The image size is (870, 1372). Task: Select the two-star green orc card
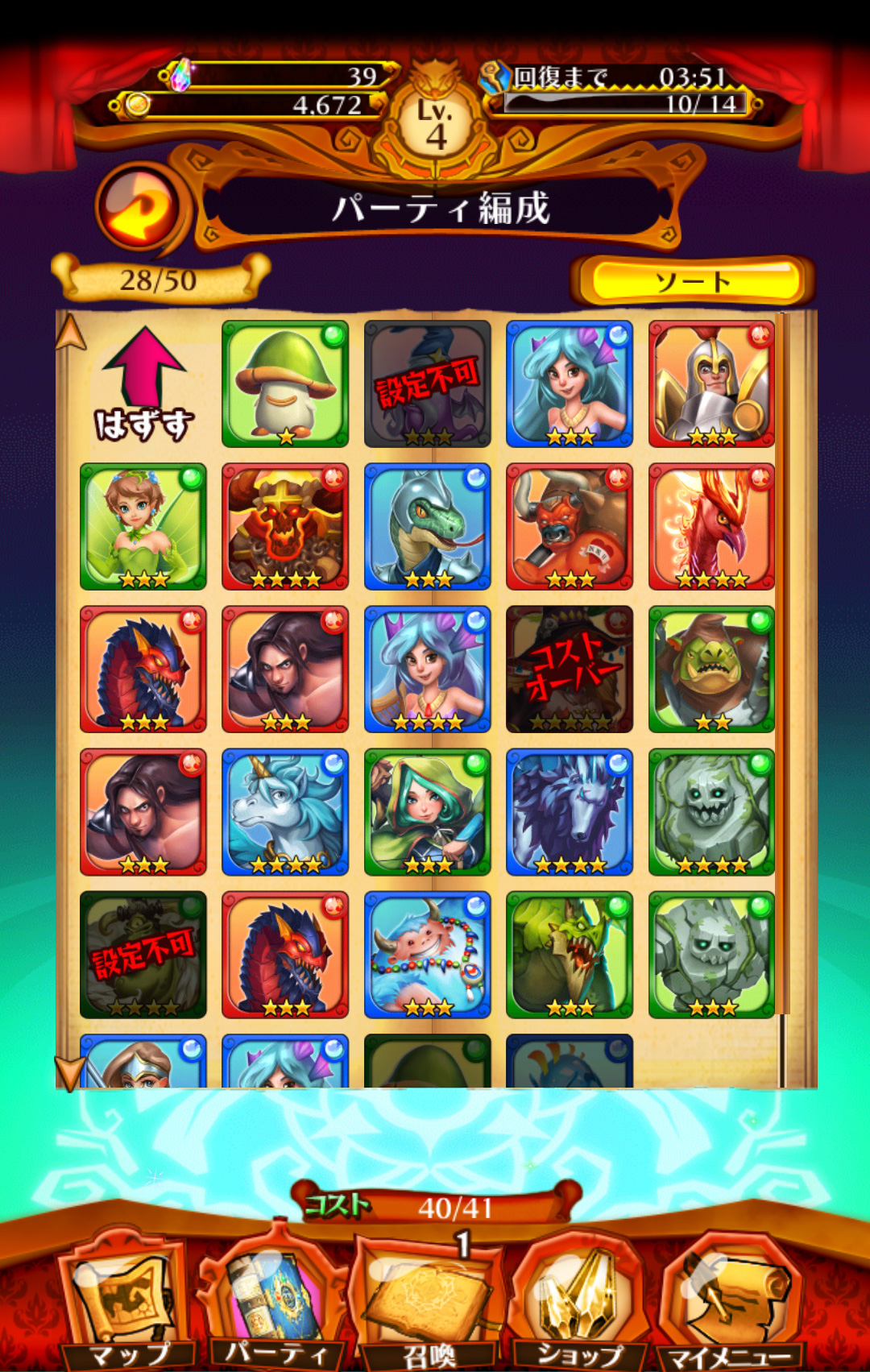pos(711,669)
